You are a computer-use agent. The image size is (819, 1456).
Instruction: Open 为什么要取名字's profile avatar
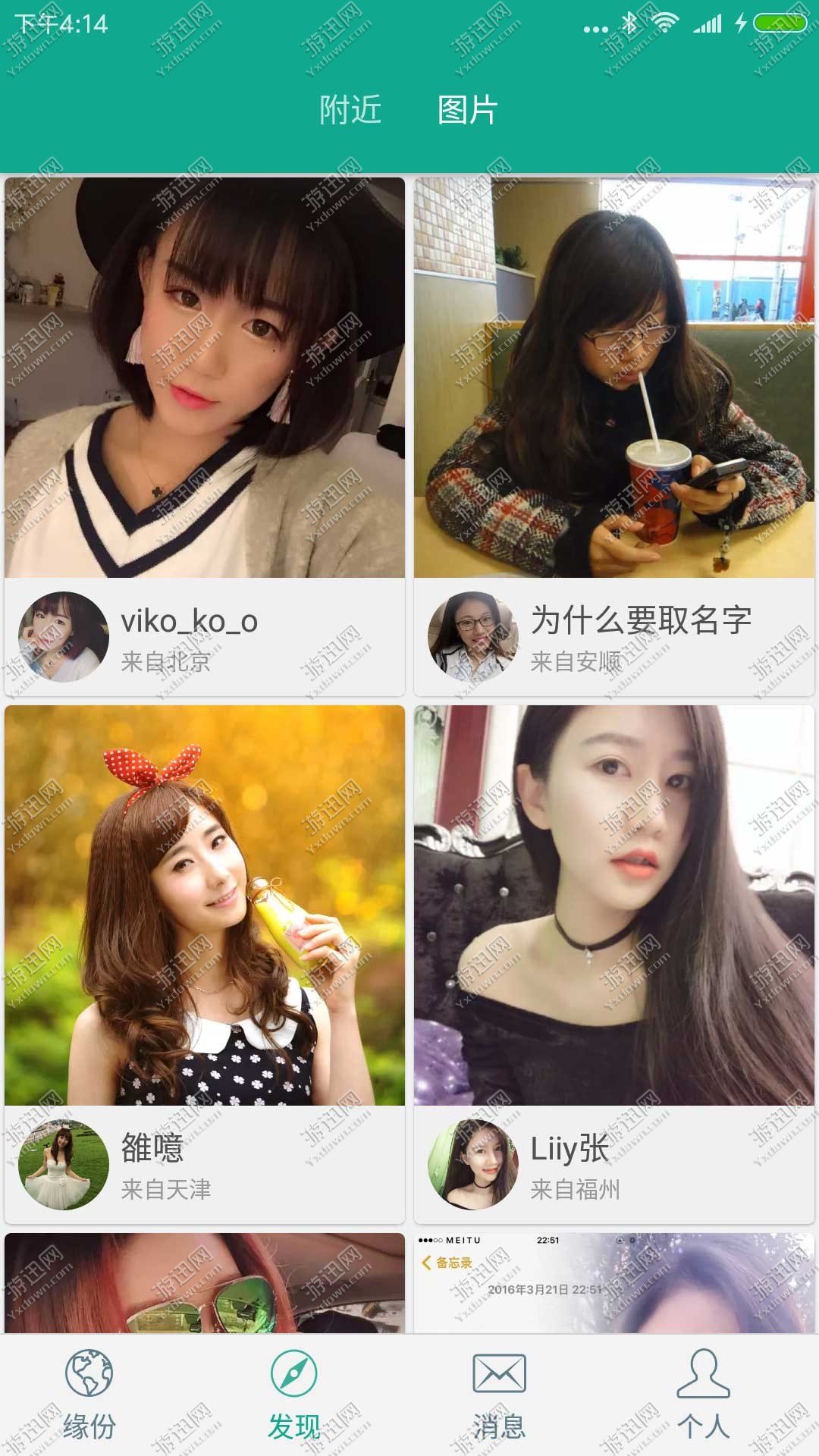tap(473, 637)
